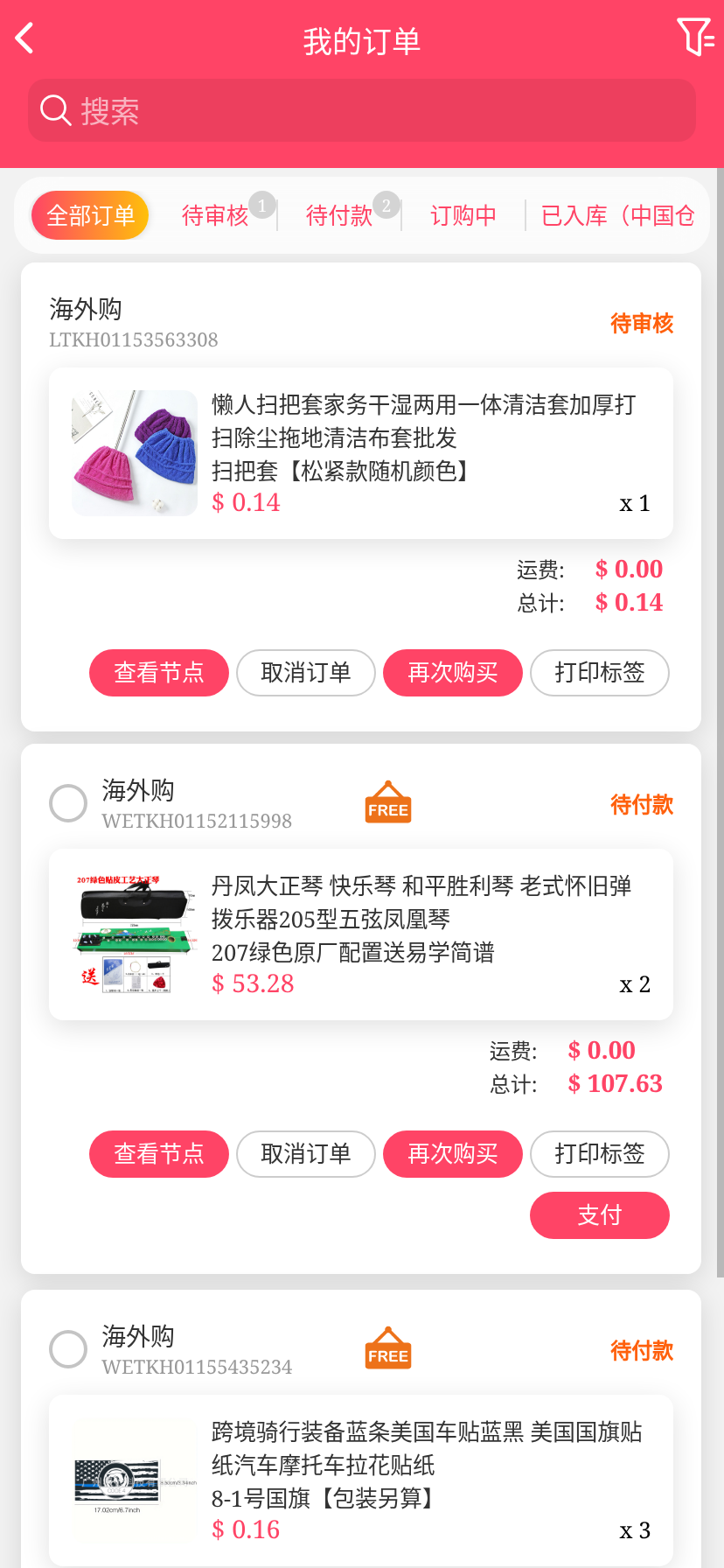Screen dimensions: 724x1568
Task: Tap the 搜索 search field
Action: [x=362, y=111]
